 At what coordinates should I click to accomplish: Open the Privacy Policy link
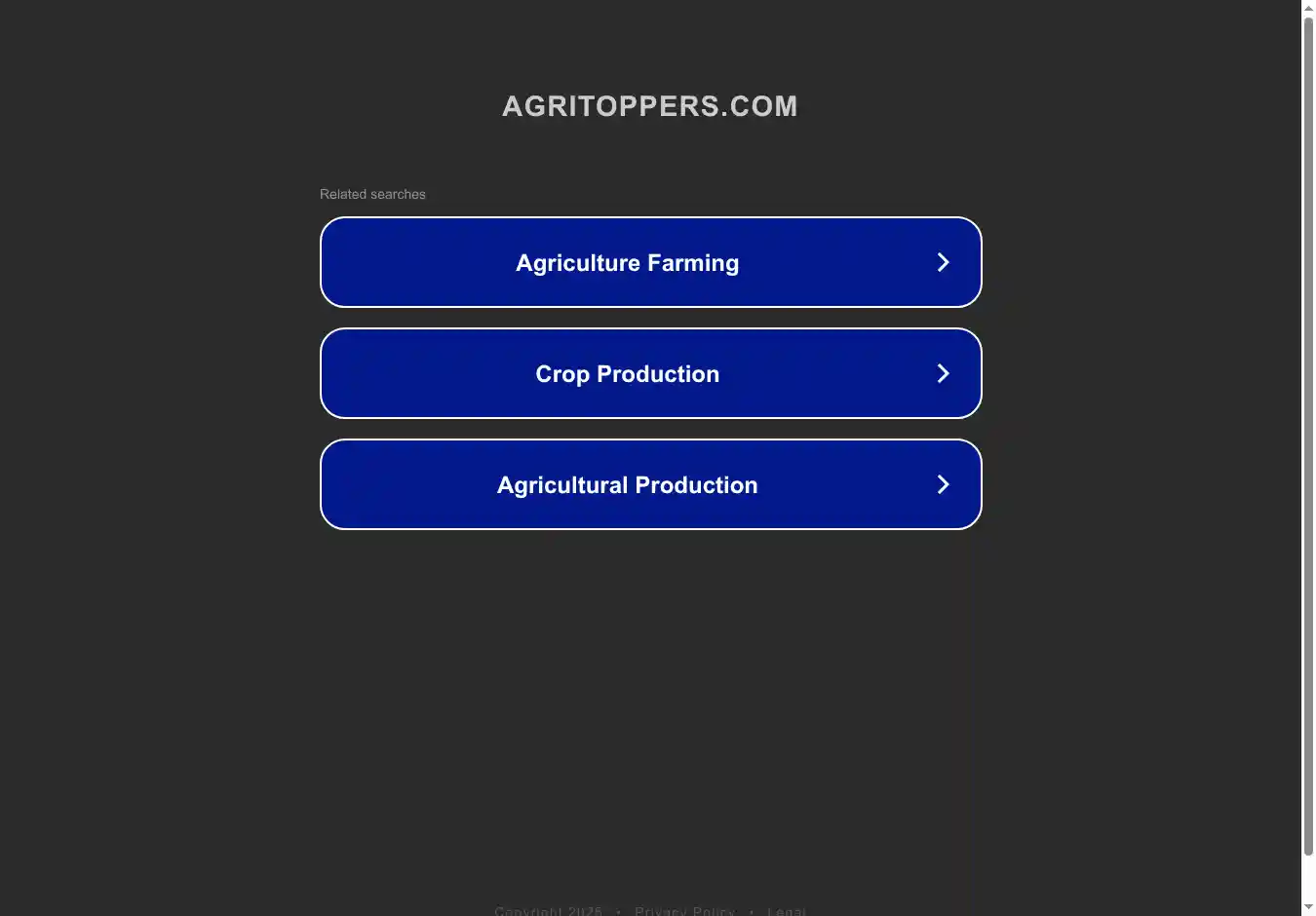coord(684,910)
